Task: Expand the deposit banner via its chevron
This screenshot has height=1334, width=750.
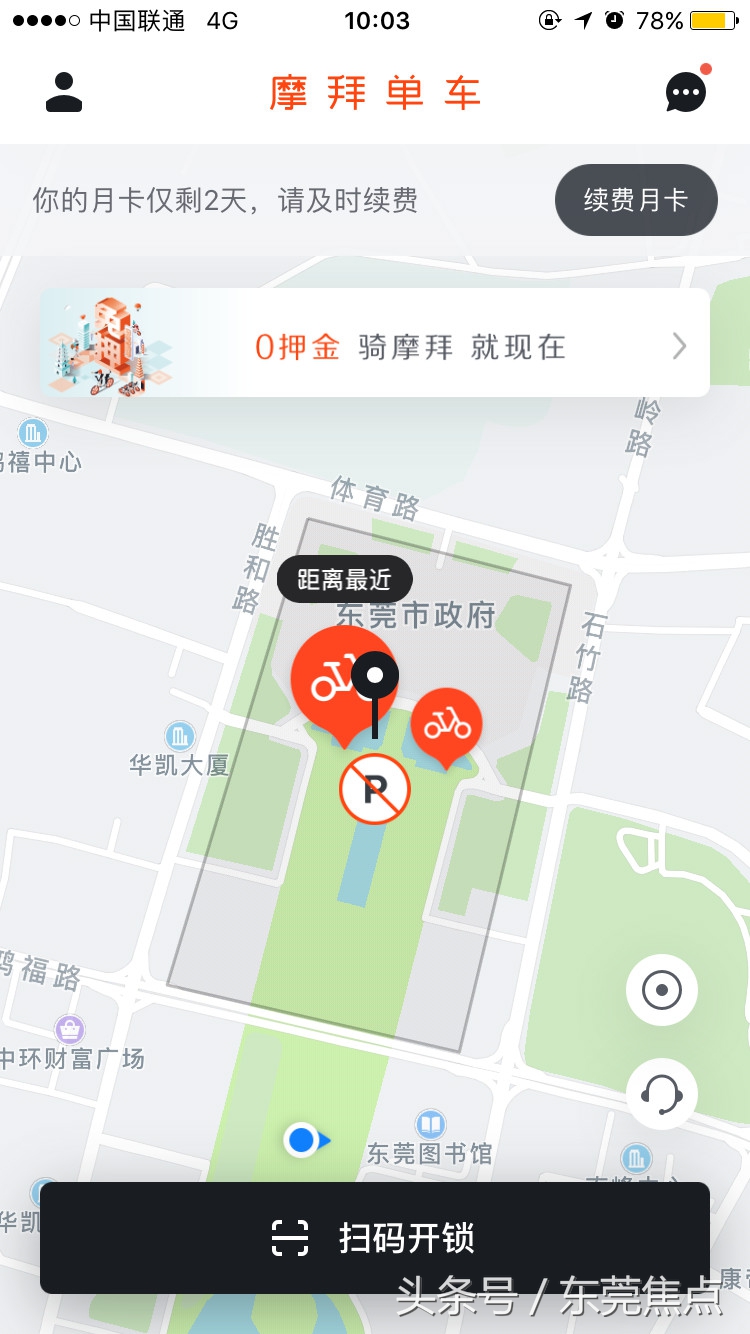Action: pyautogui.click(x=679, y=345)
